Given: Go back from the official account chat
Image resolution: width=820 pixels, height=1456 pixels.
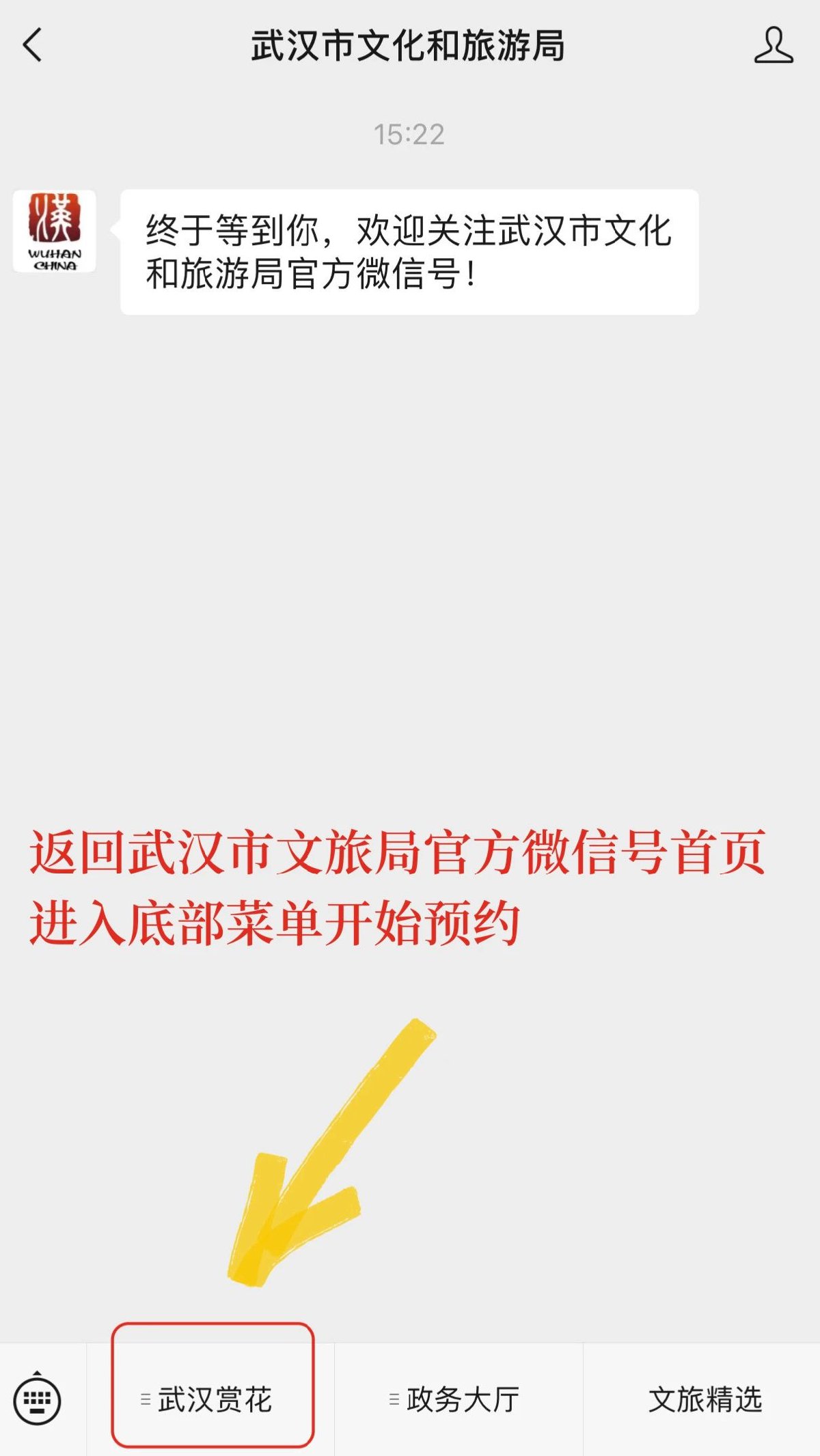Looking at the screenshot, I should (x=33, y=45).
